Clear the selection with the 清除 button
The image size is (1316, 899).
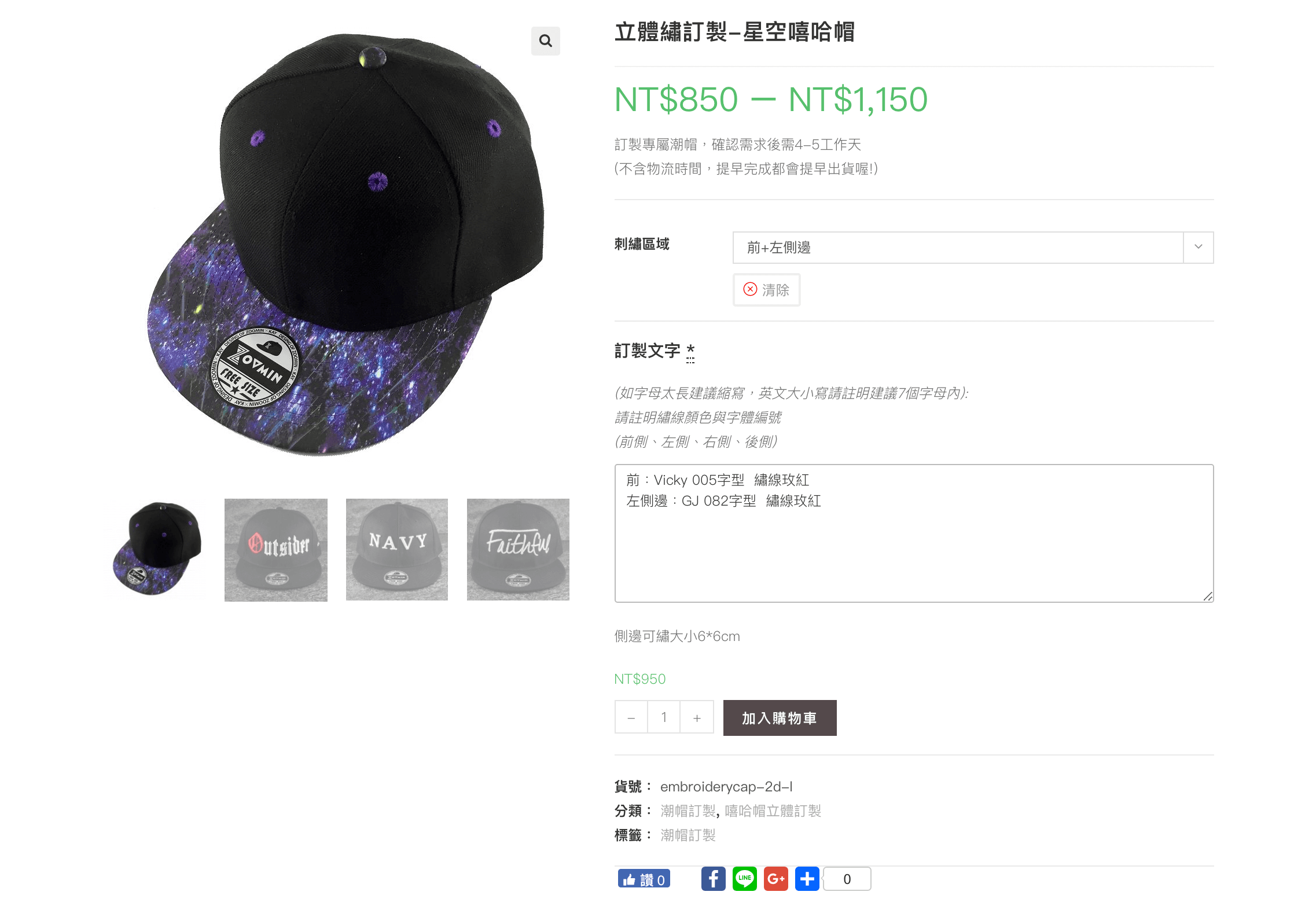pos(766,290)
